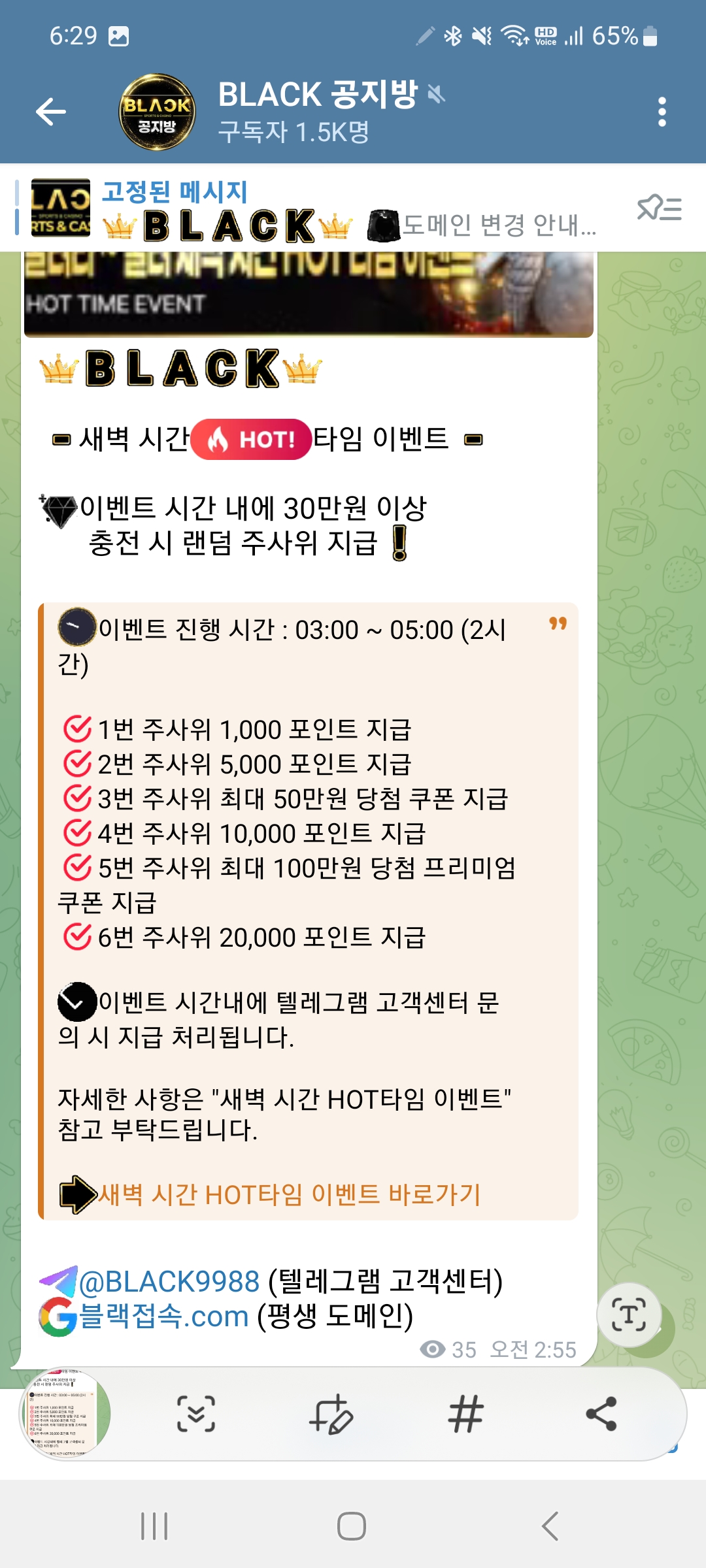
Task: Open the 블랙접속.com domain link
Action: pyautogui.click(x=163, y=1316)
